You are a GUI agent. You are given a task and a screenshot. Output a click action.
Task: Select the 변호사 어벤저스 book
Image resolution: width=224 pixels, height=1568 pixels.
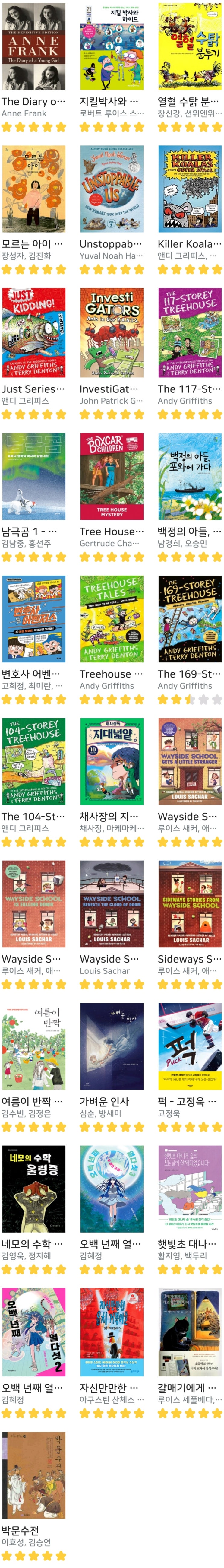[33, 618]
